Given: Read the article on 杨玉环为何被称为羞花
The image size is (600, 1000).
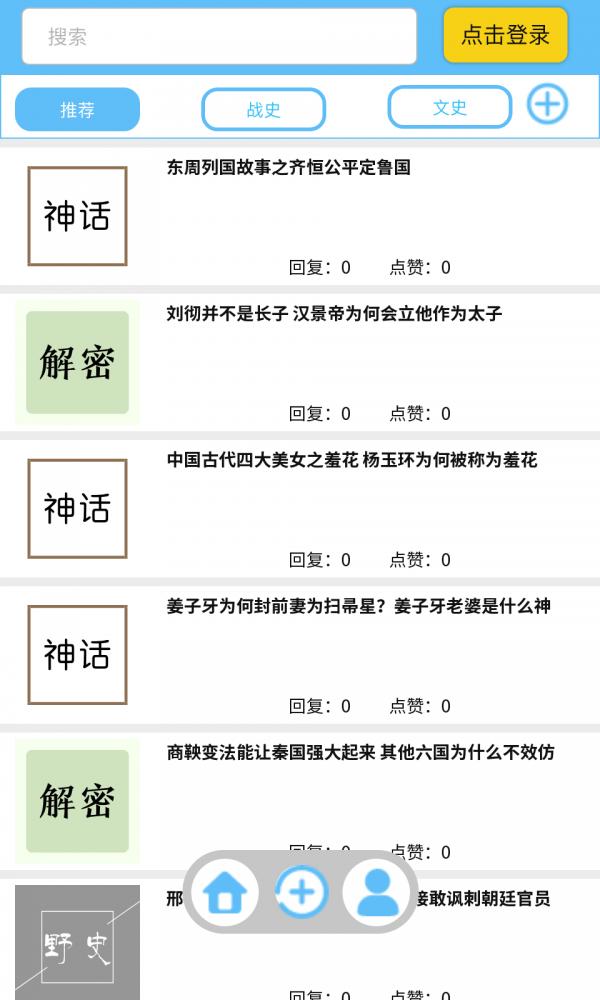Looking at the screenshot, I should click(300, 508).
